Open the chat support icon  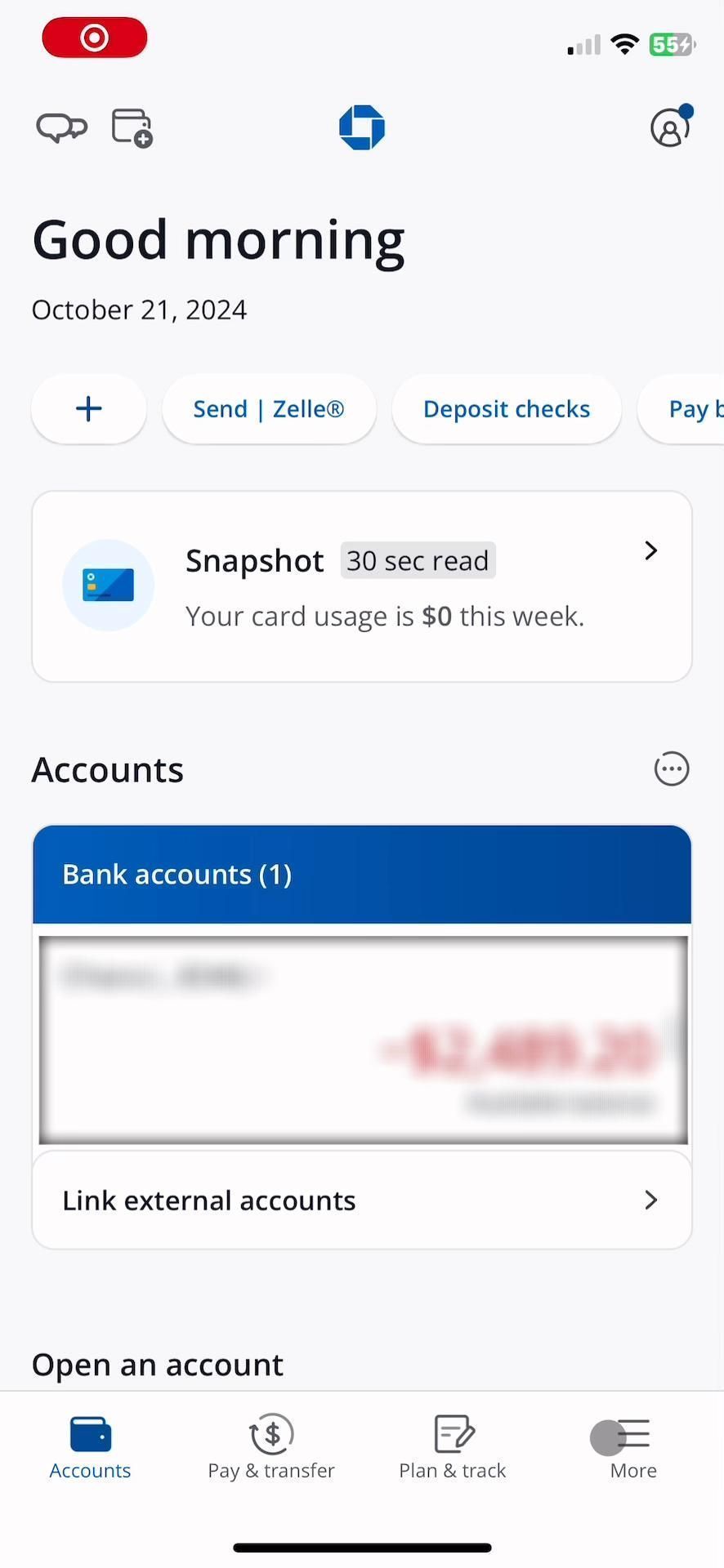(61, 127)
